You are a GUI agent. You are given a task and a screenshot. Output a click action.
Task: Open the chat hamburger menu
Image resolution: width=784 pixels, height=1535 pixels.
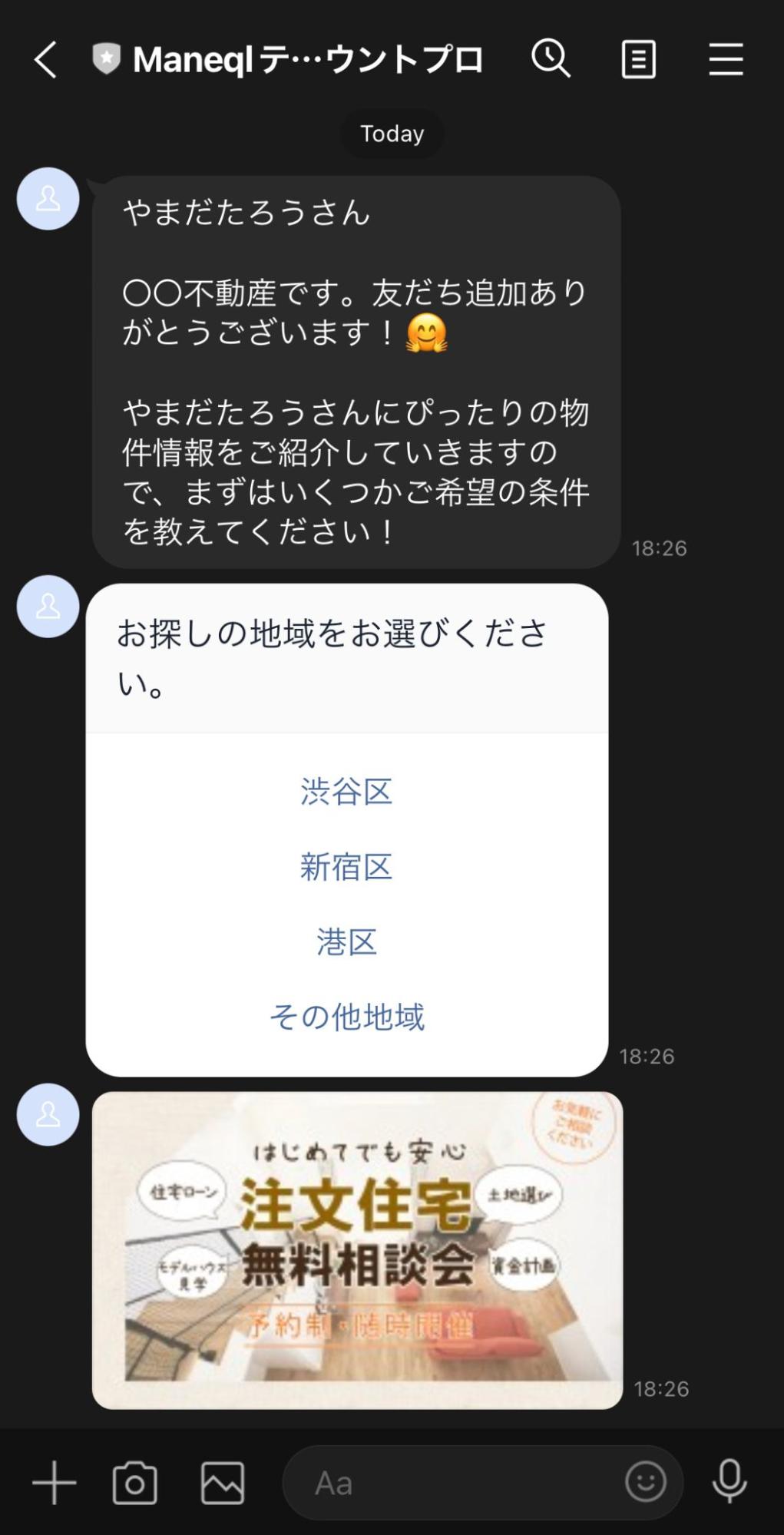pos(726,60)
